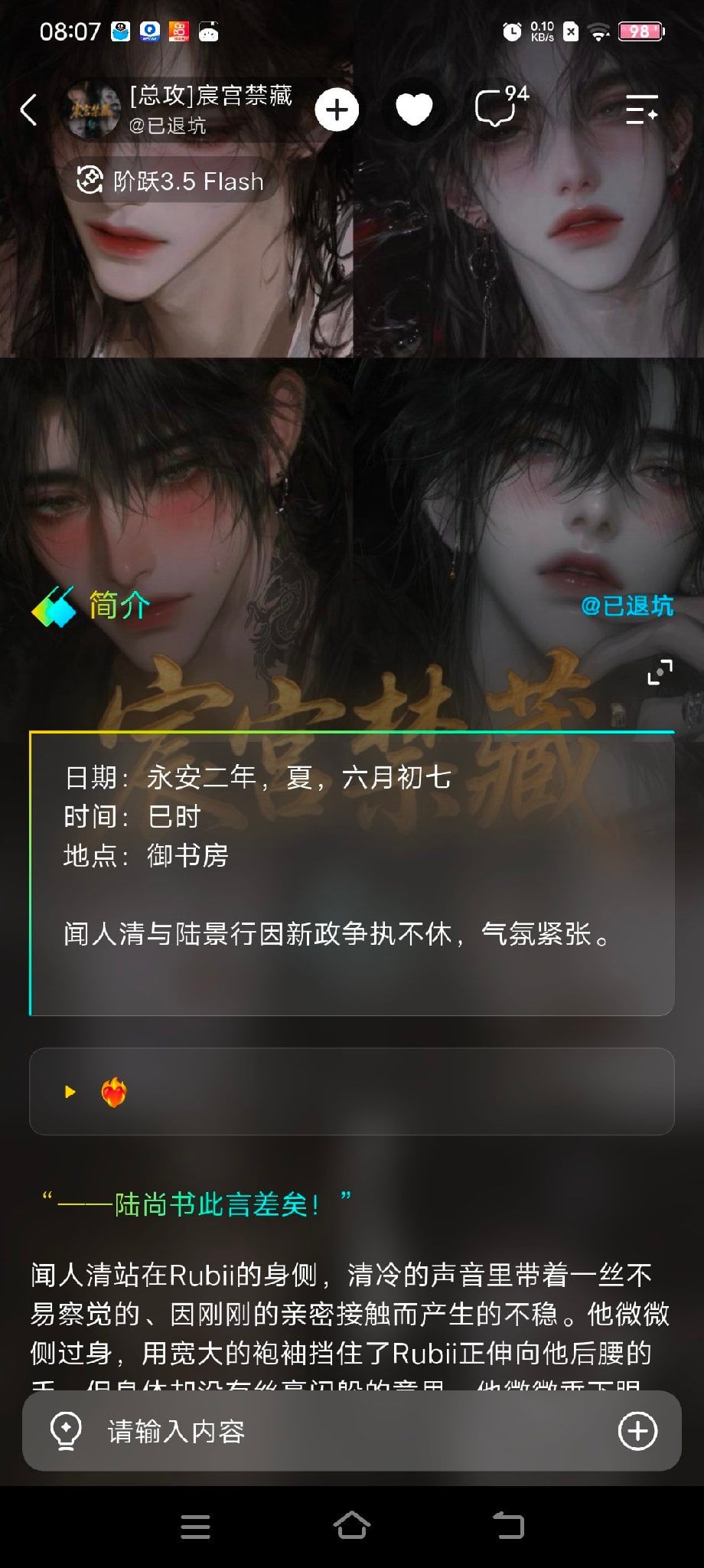Open more options with input plus icon
Screen dimensions: 704x1568
[x=637, y=1431]
